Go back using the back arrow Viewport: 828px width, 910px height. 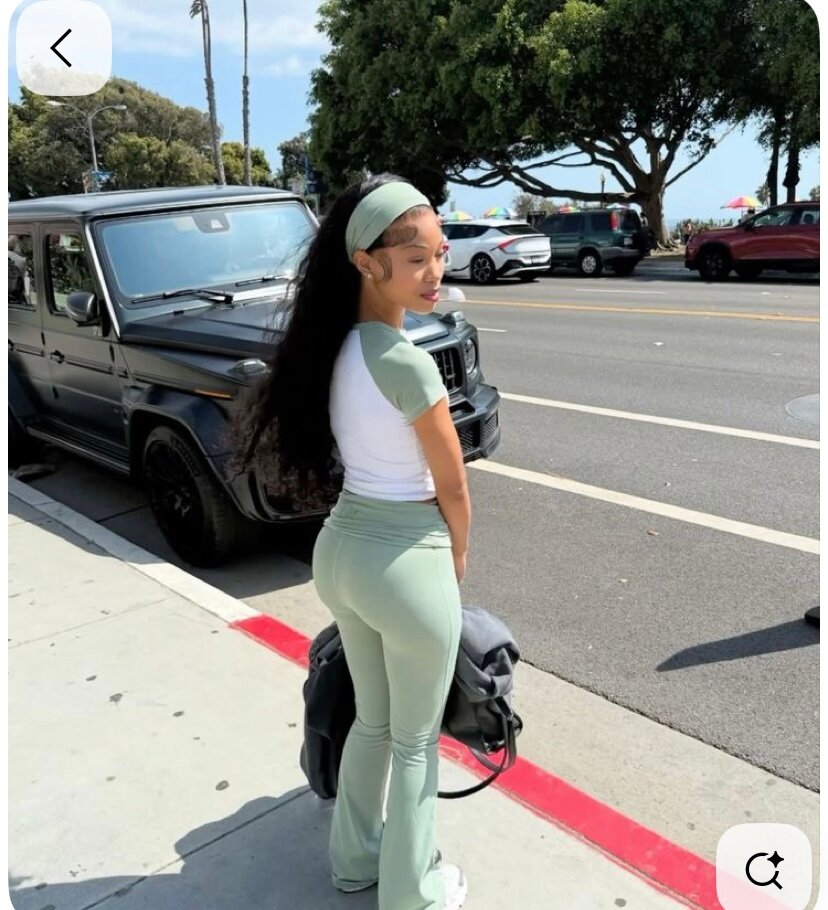63,48
